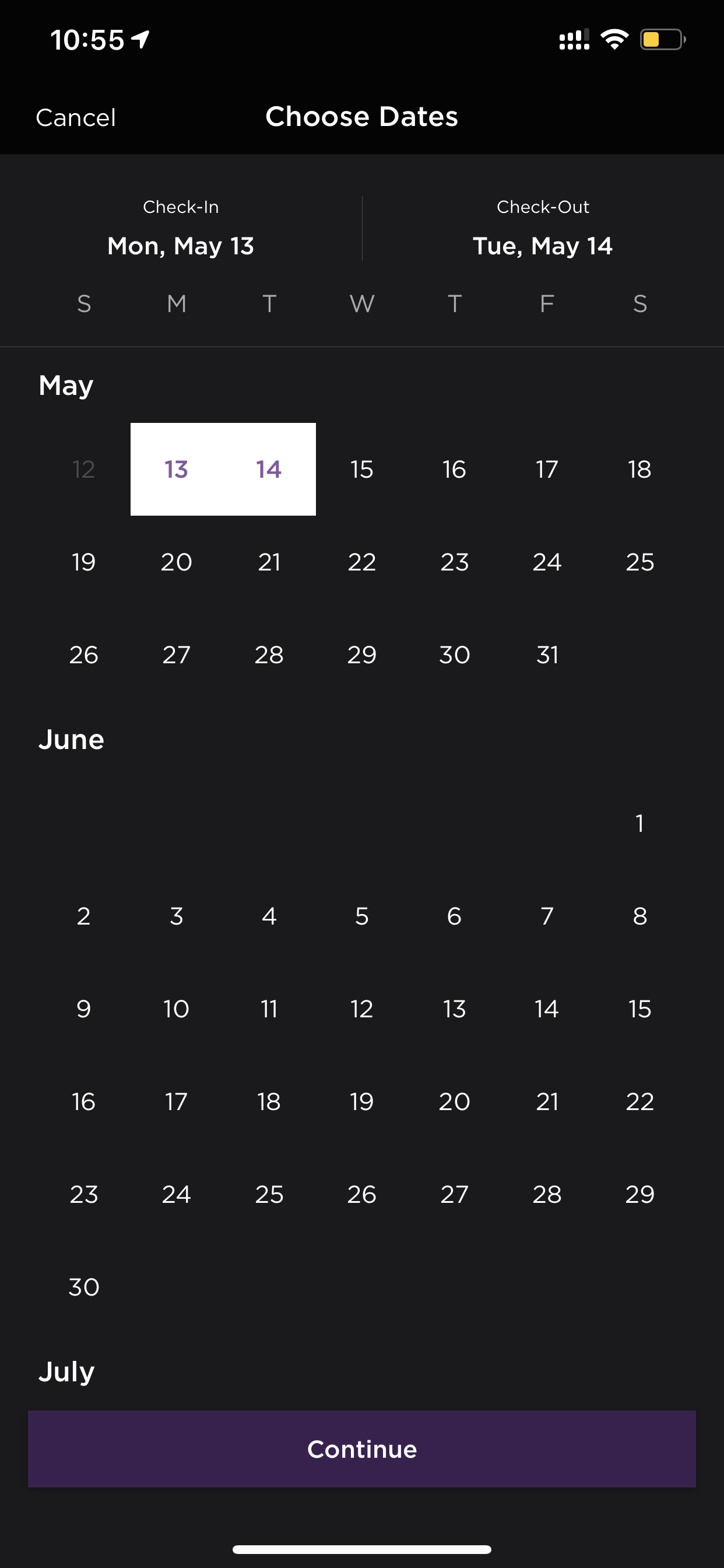The image size is (724, 1568).
Task: Open the Check-Out date field
Action: [x=543, y=228]
